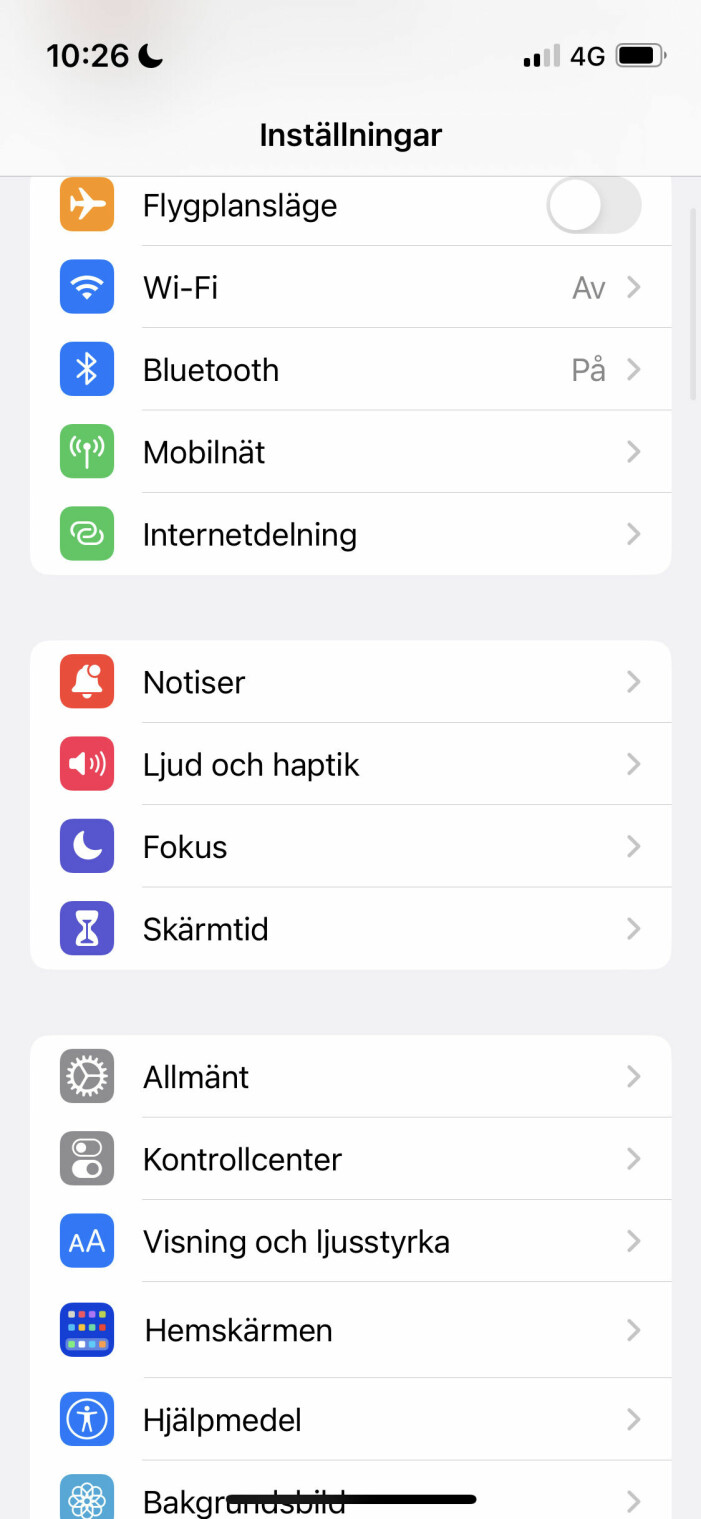Open the Fokus settings
Image resolution: width=701 pixels, height=1519 pixels.
350,847
